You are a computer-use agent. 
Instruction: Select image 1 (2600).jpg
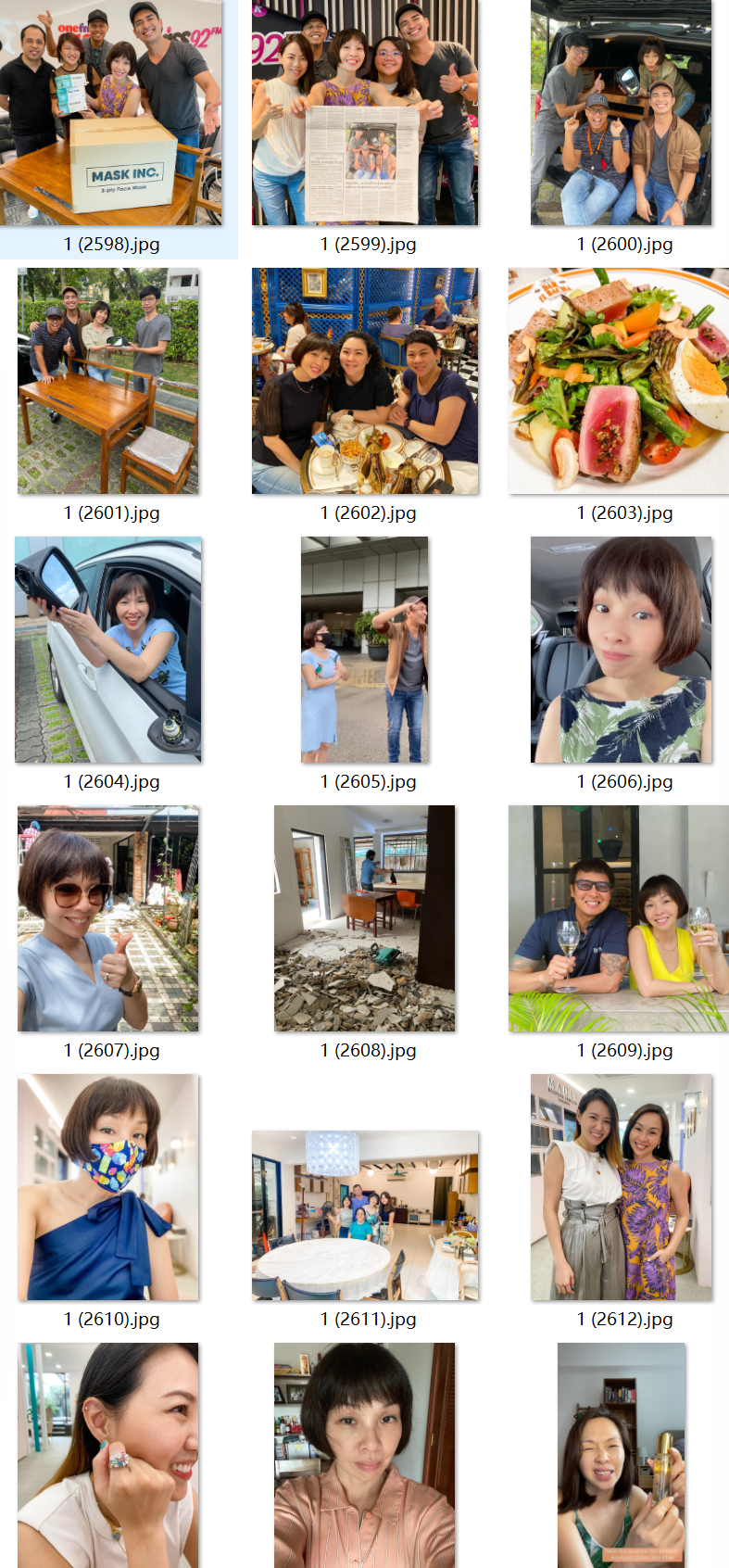click(x=621, y=113)
